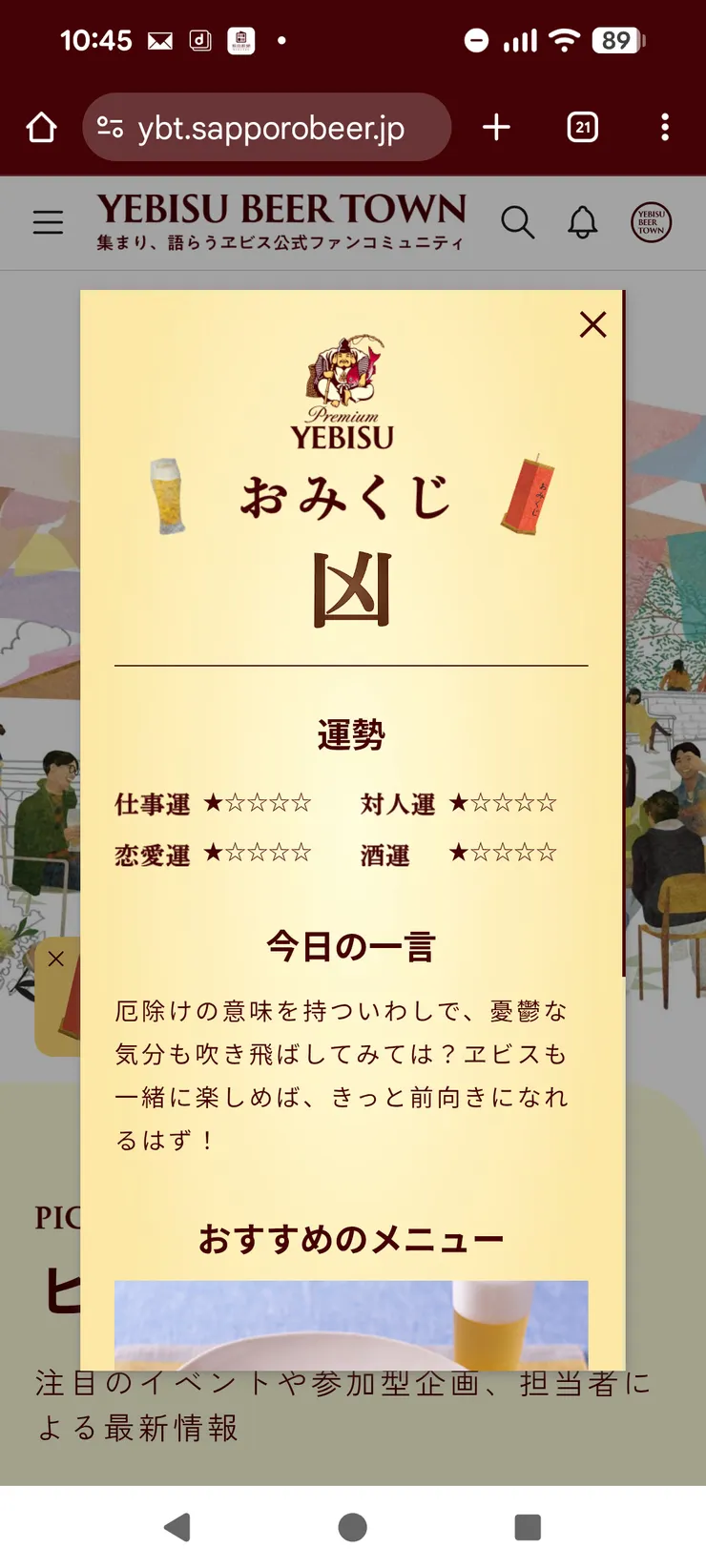Viewport: 706px width, 1568px height.
Task: Tap Chrome's home icon
Action: pos(40,126)
